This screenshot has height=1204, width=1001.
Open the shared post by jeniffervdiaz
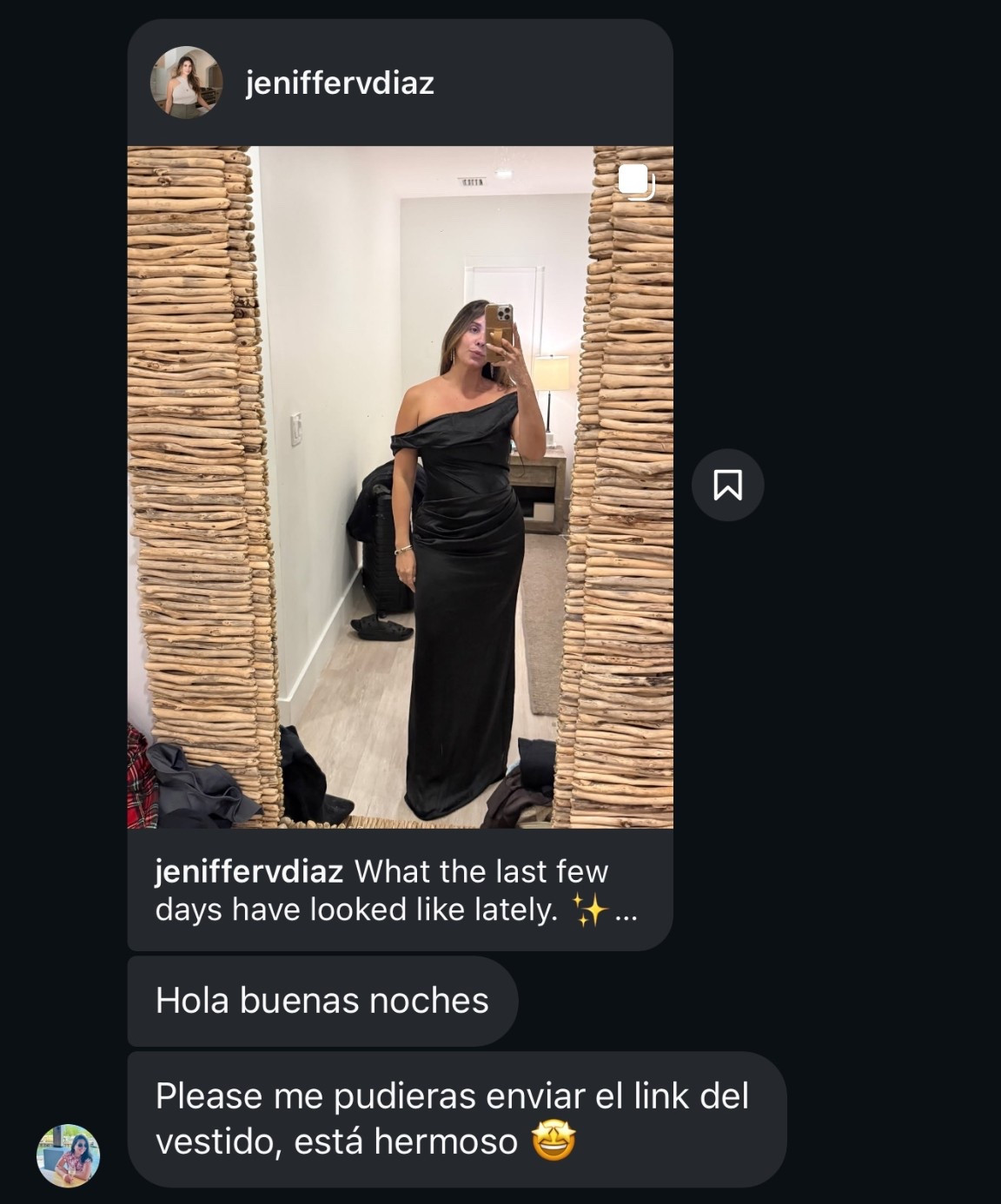400,486
